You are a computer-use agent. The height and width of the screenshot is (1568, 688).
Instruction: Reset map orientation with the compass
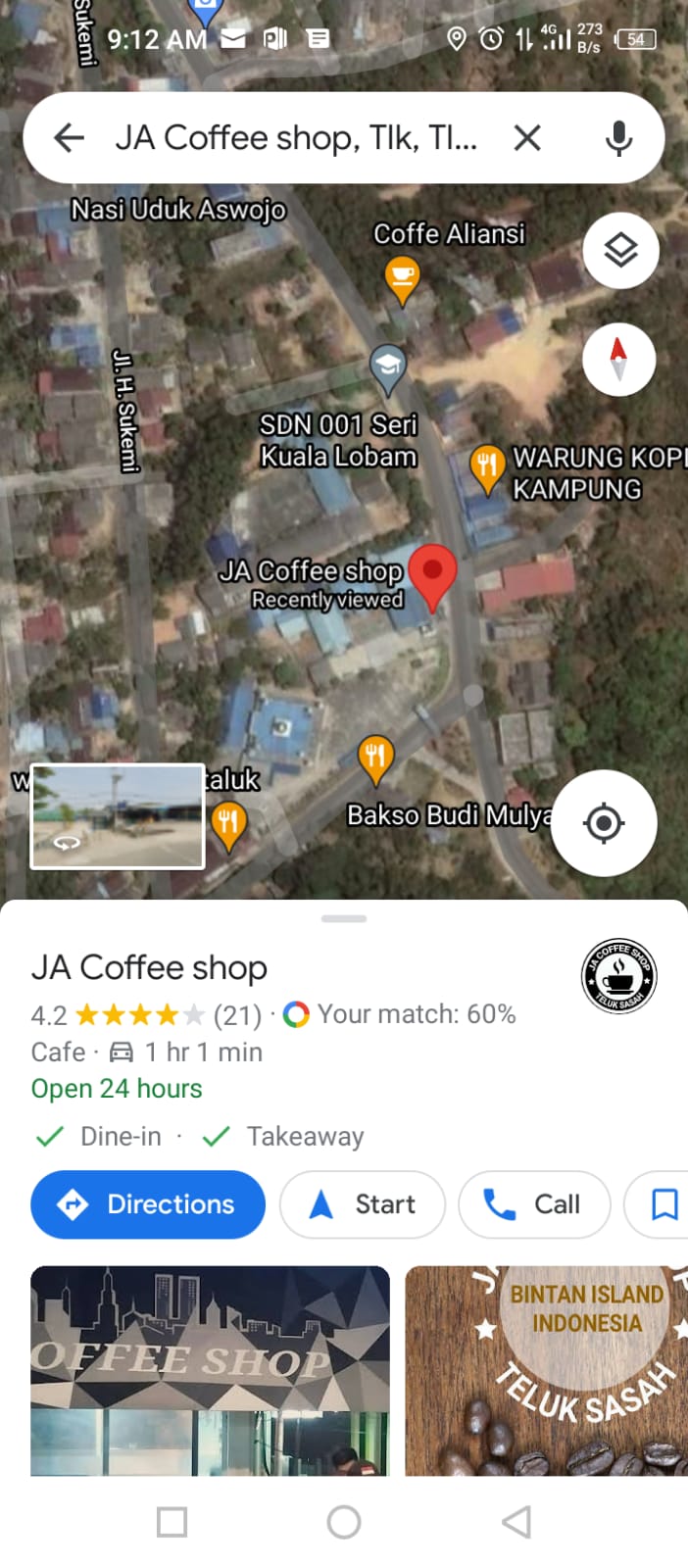click(618, 360)
